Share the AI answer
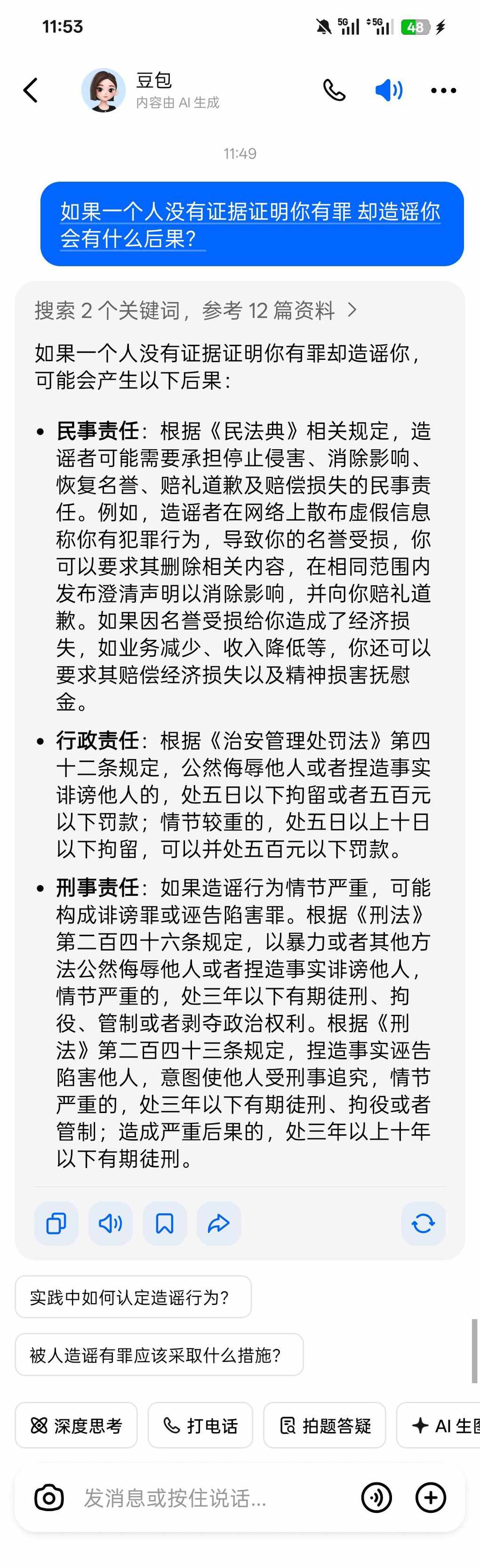This screenshot has width=480, height=1568. click(219, 1223)
